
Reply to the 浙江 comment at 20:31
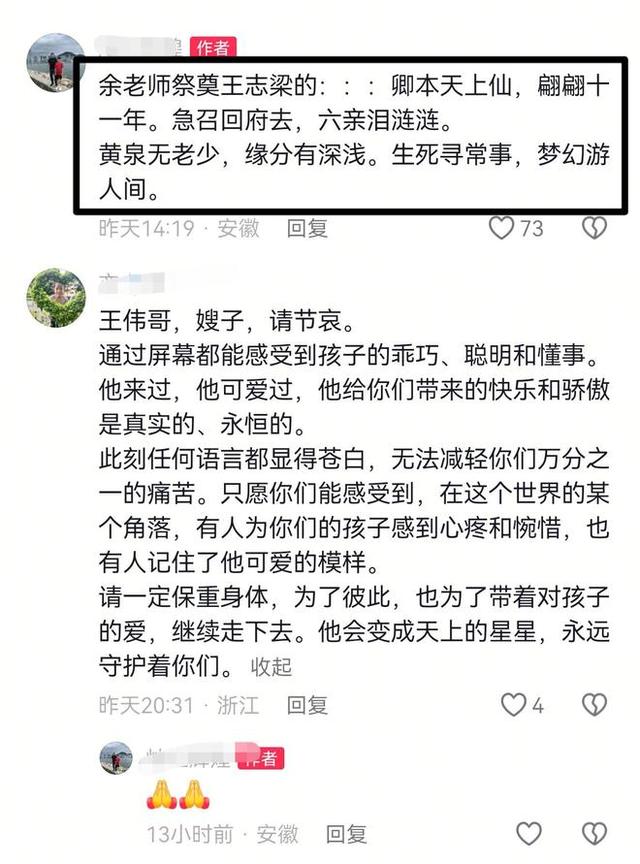307,705
